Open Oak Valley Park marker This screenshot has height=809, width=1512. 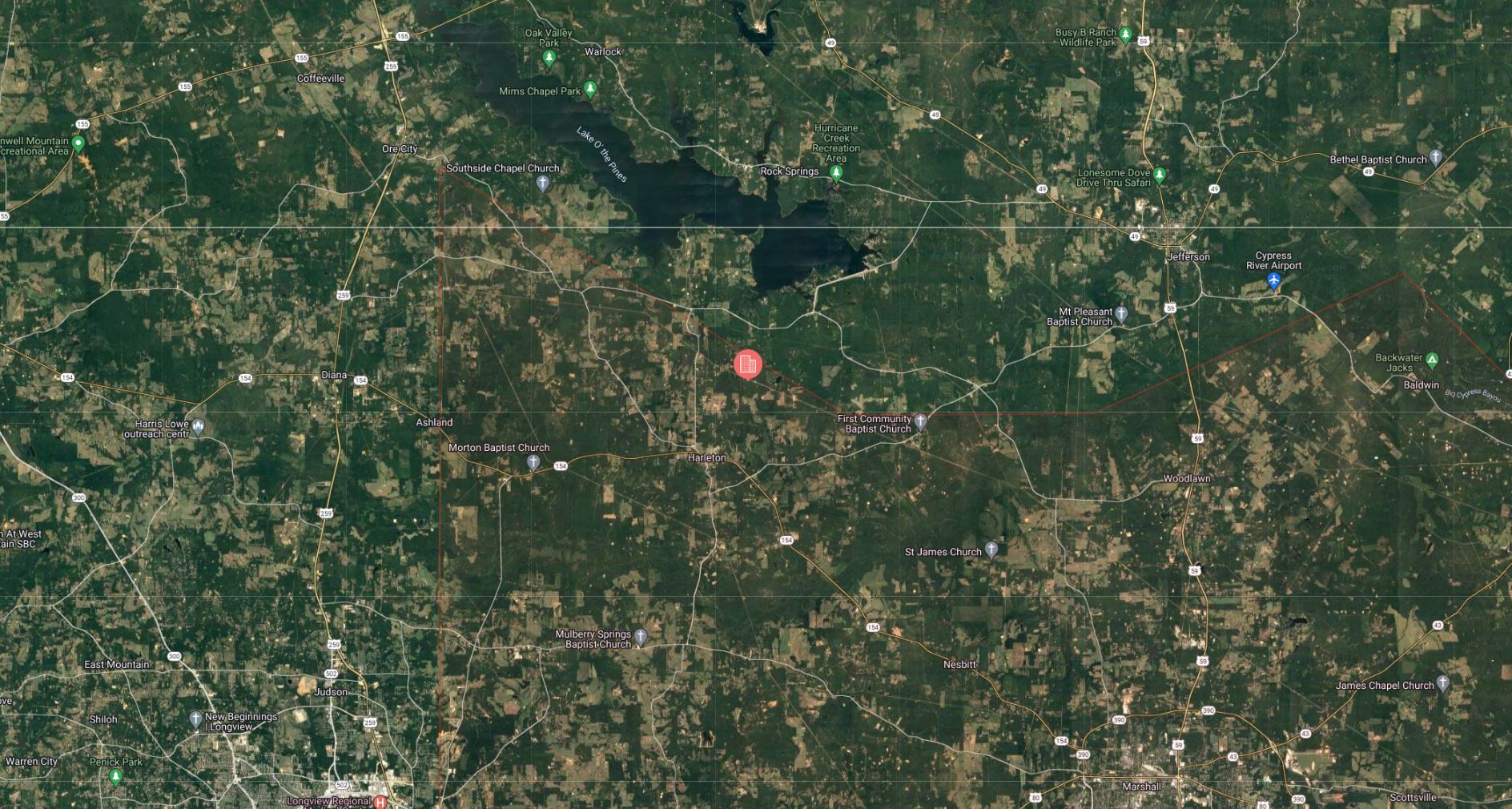[x=549, y=58]
